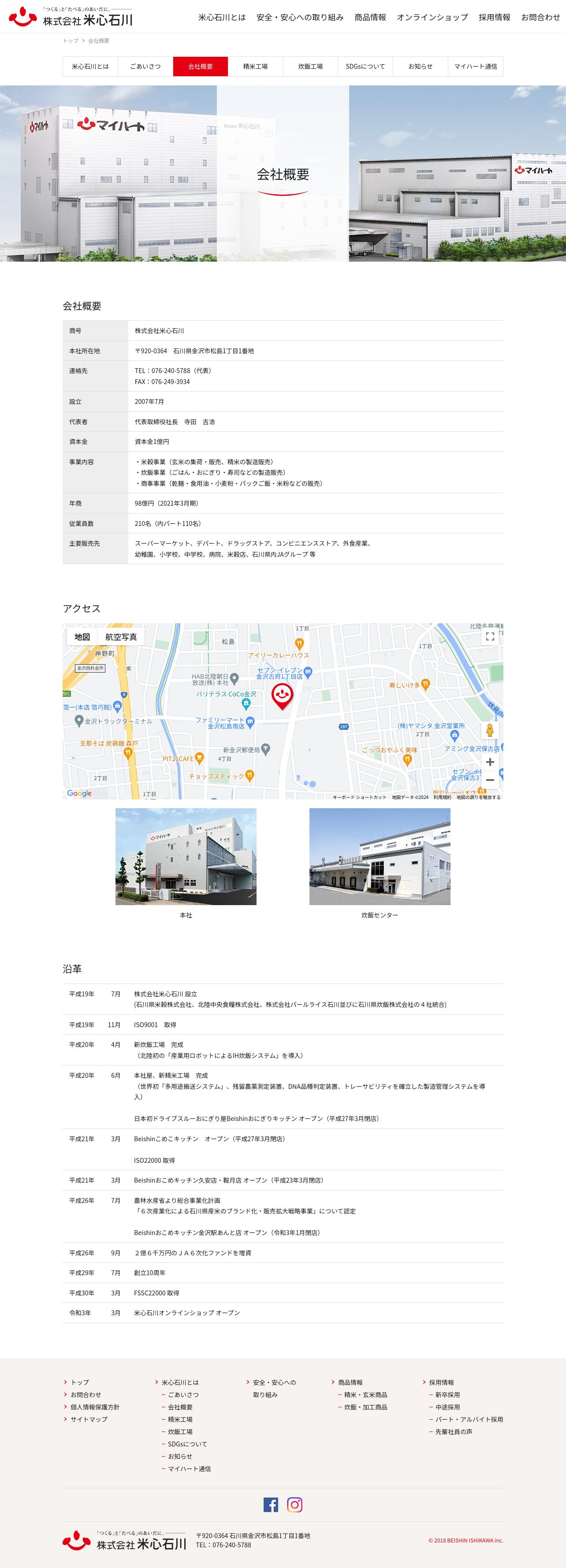Open the Facebook page icon

[271, 1504]
